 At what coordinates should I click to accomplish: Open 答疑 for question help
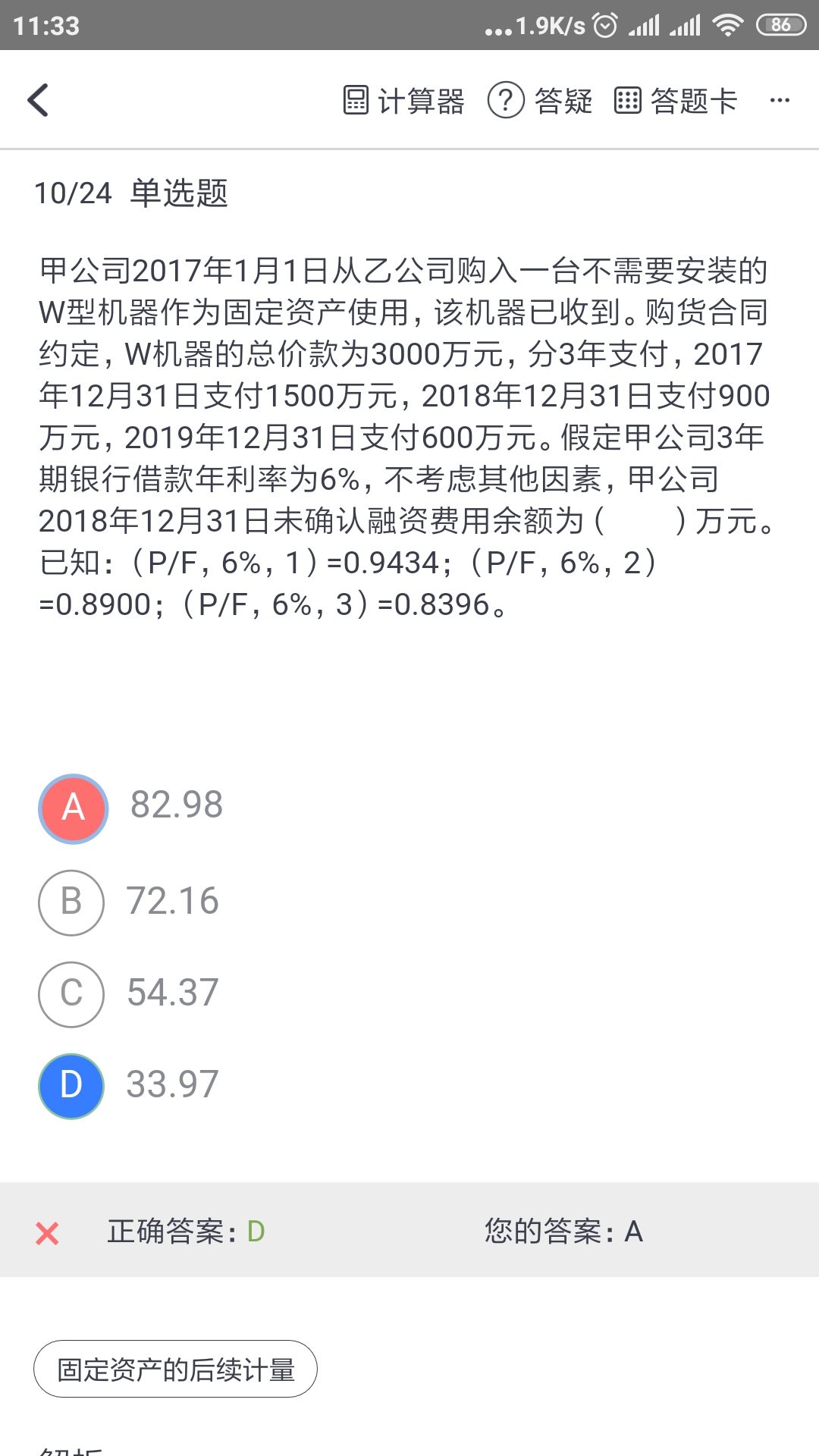pos(539,101)
